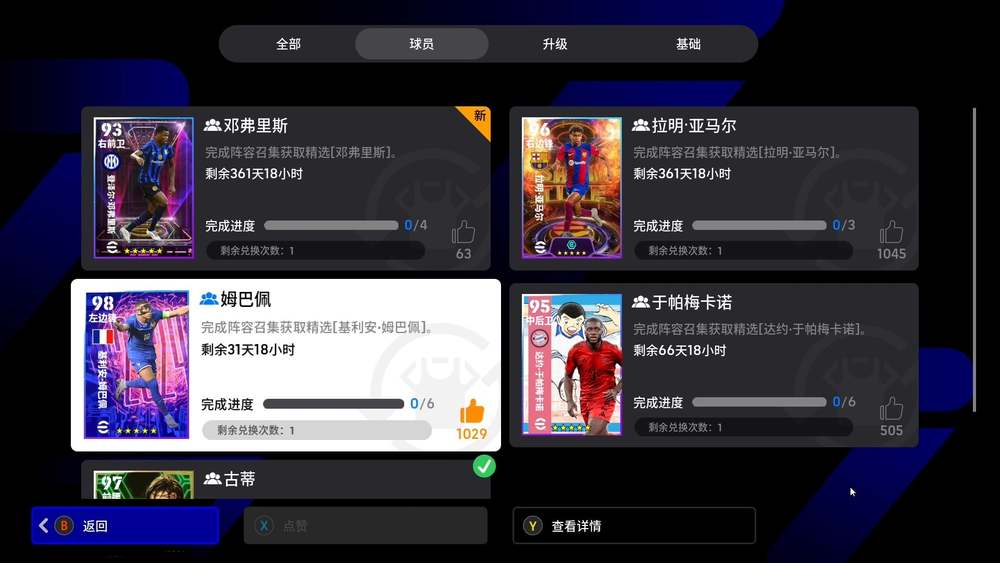Open the 古蒂 player card
This screenshot has width=1000, height=563.
coord(286,480)
